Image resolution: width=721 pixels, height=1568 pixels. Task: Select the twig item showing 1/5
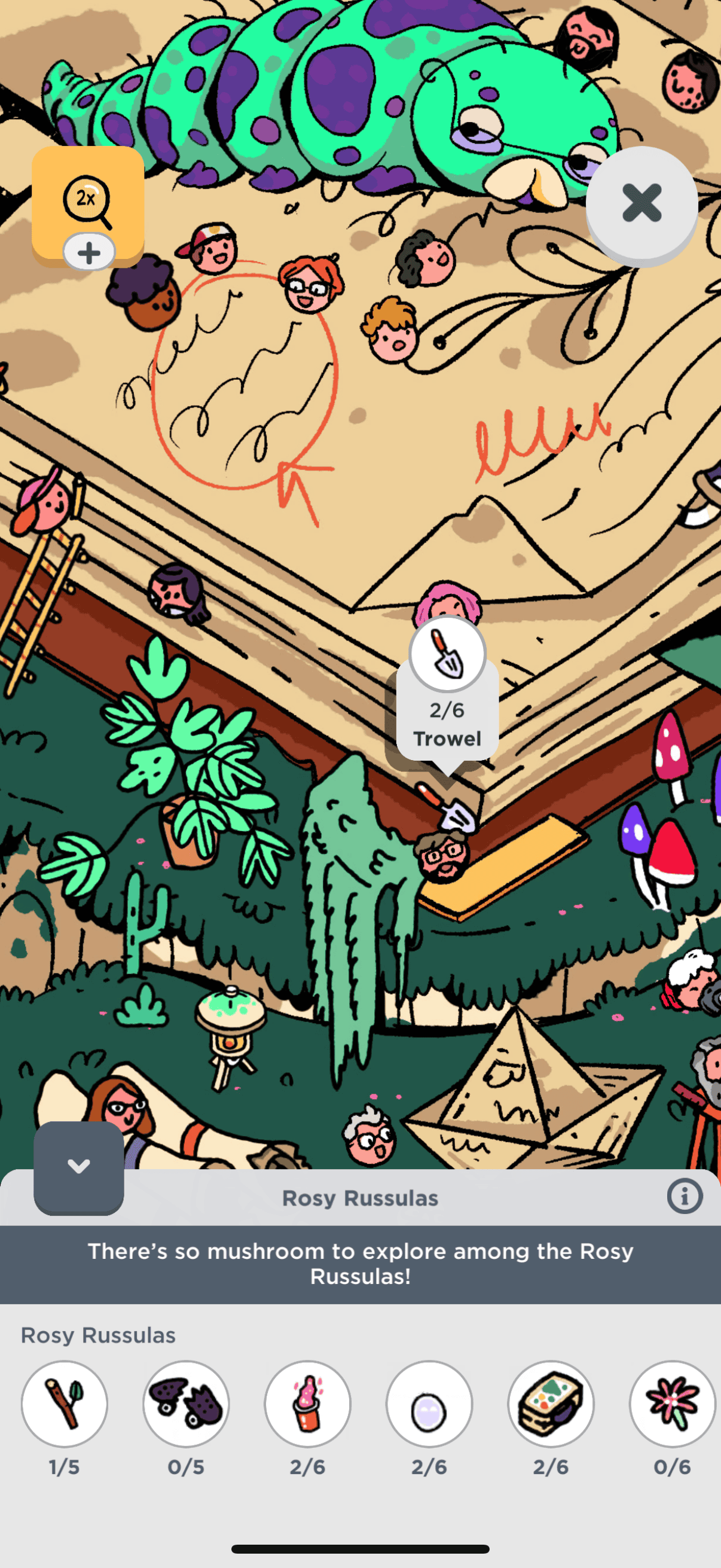pyautogui.click(x=65, y=1404)
